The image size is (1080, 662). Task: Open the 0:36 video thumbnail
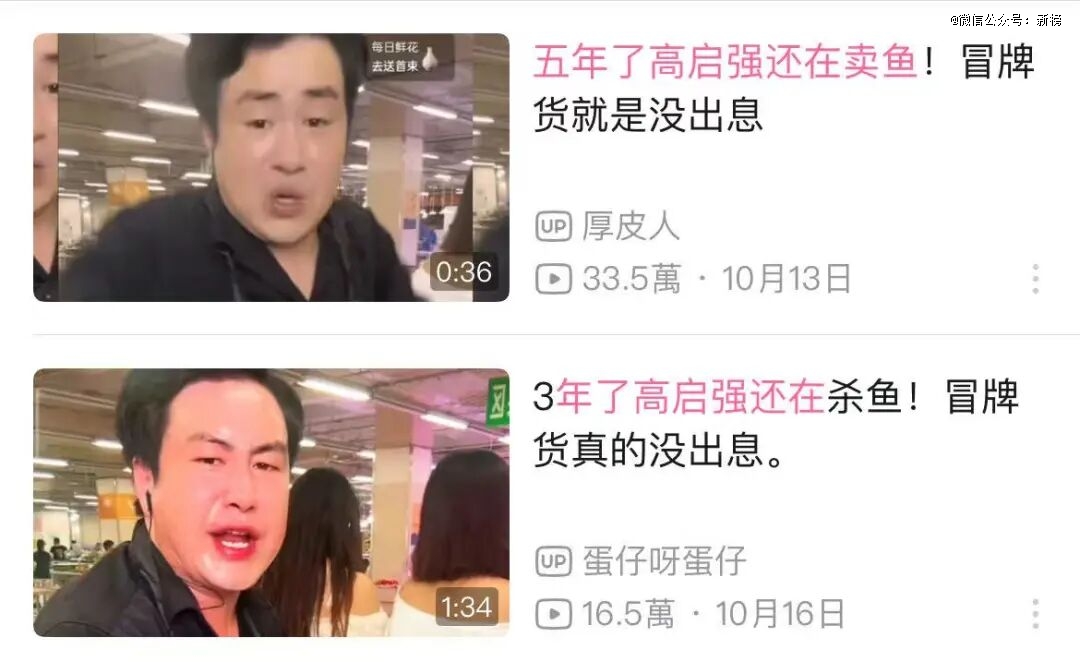(271, 167)
